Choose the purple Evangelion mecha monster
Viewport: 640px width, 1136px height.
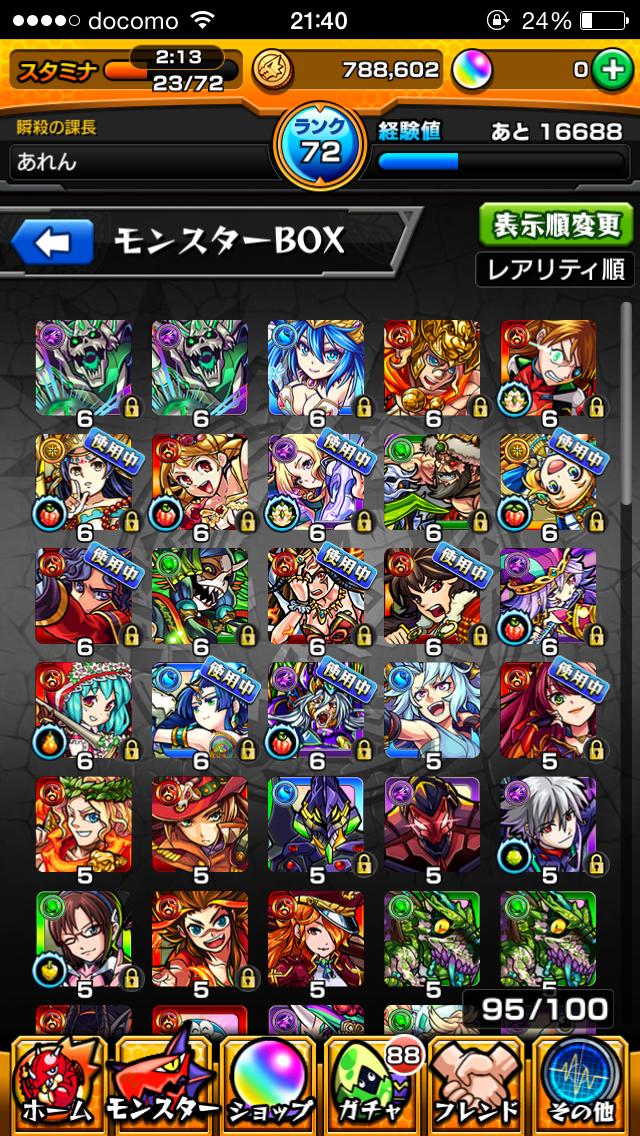click(316, 825)
